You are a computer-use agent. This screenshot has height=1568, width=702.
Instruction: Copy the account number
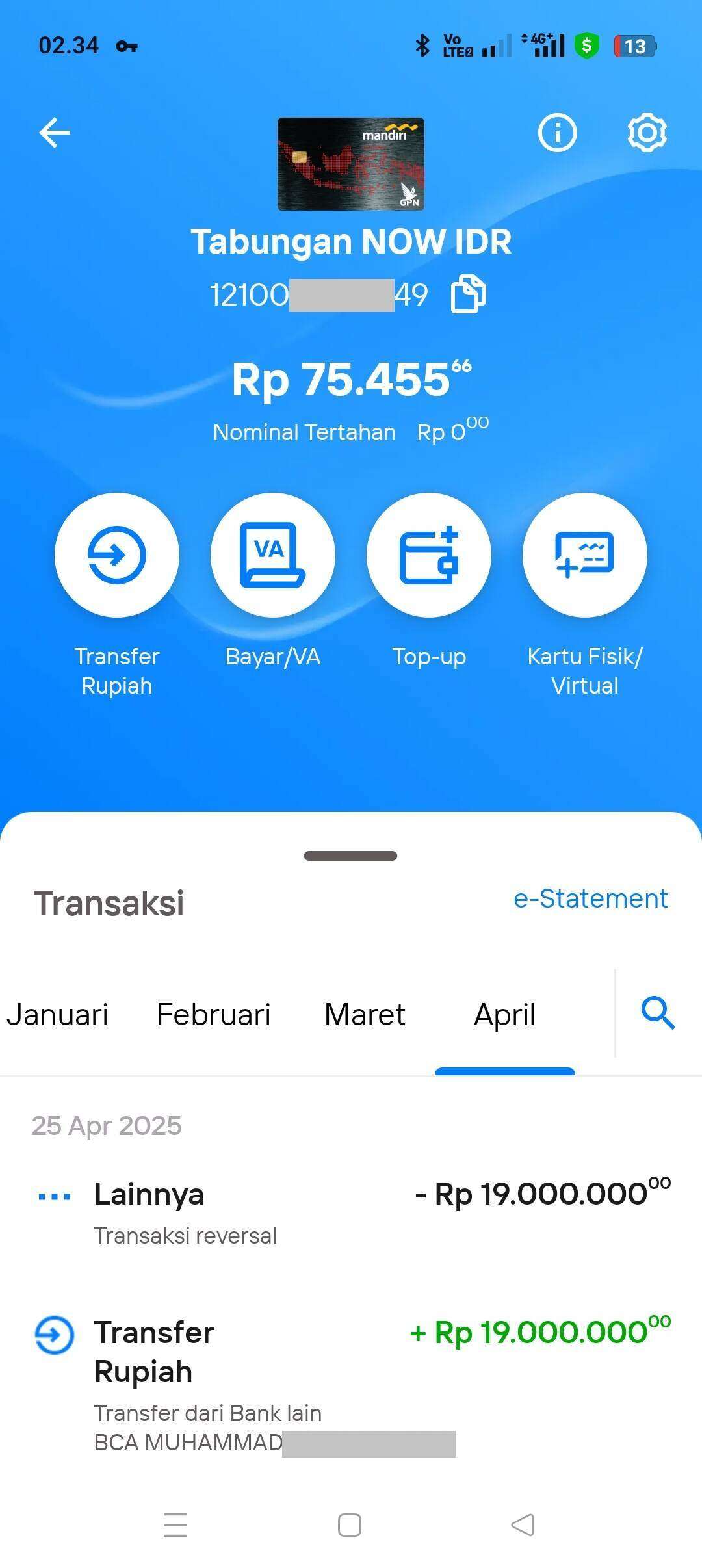coord(468,294)
